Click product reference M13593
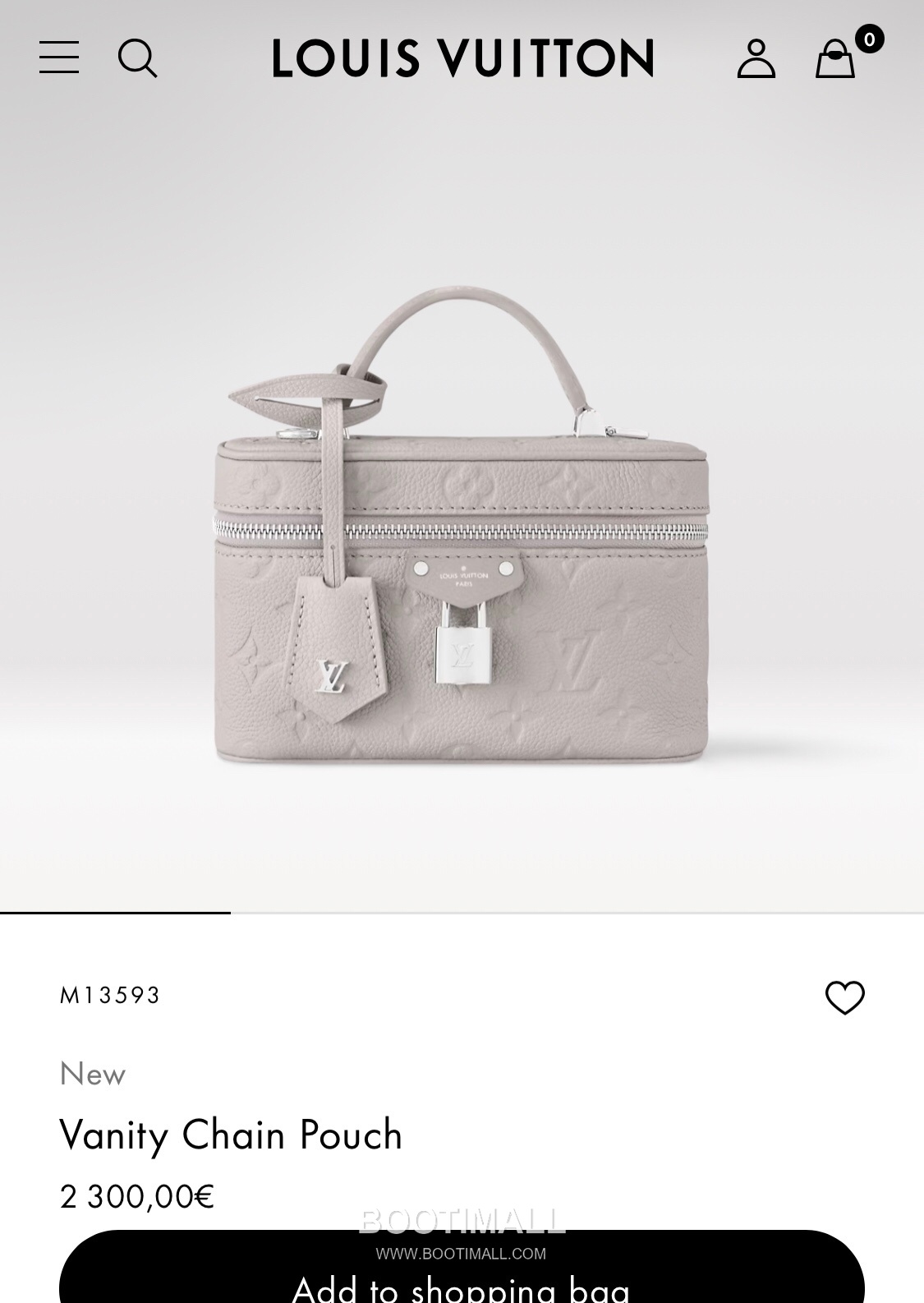This screenshot has height=1303, width=924. (x=110, y=995)
